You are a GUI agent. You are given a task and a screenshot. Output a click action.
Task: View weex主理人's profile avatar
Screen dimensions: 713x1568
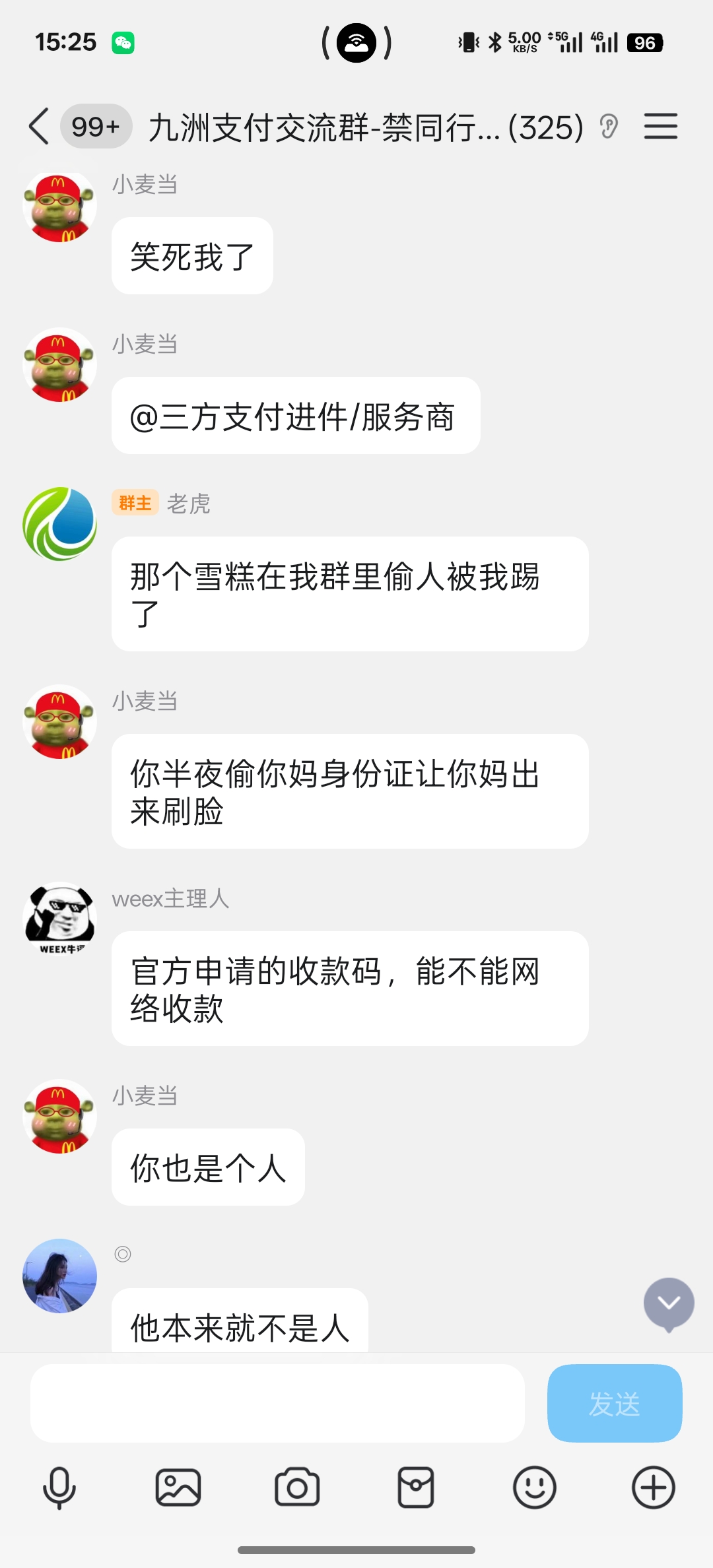point(60,919)
